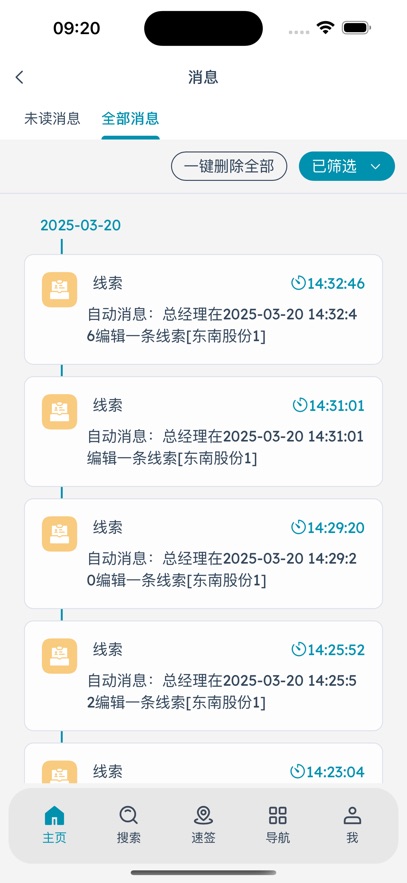Open the 线索 message from 14:32:46
This screenshot has width=407, height=883.
coord(203,309)
